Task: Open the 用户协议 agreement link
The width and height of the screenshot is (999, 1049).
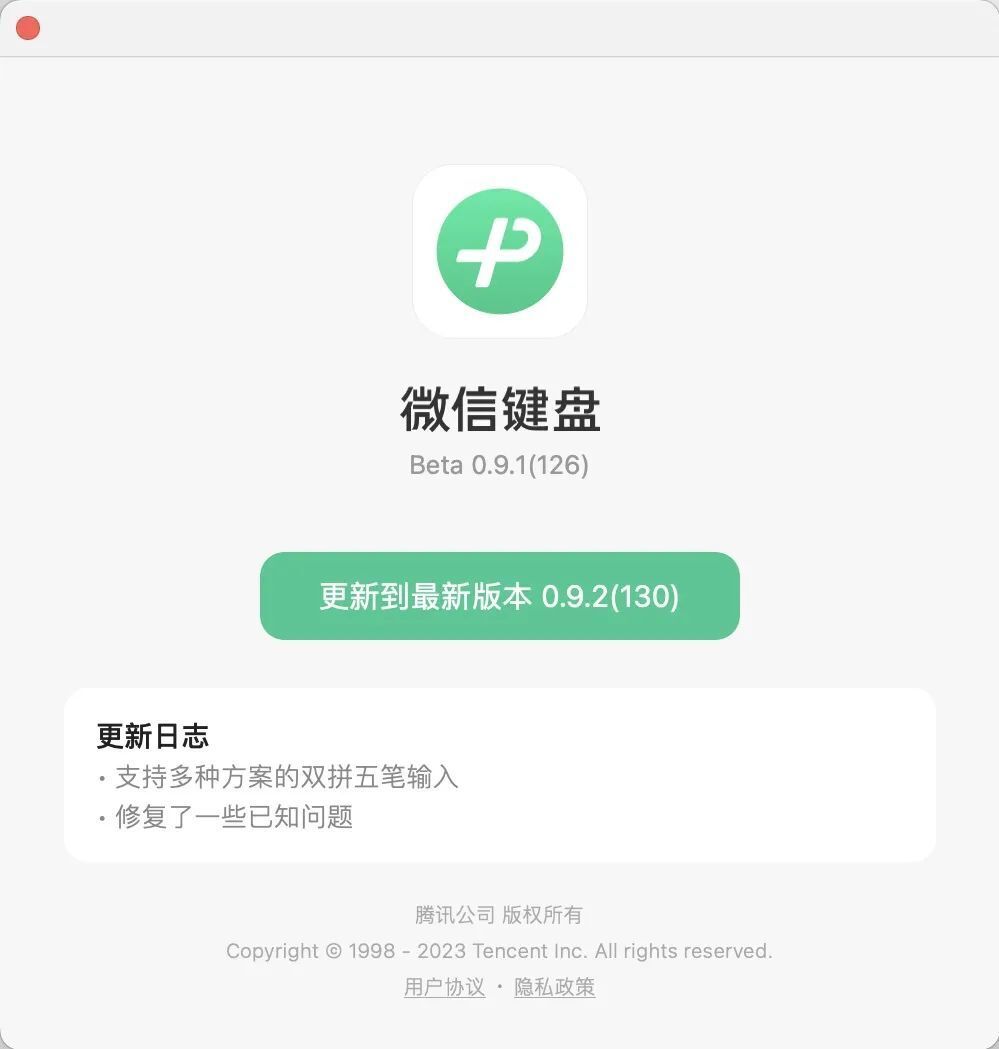Action: (x=443, y=987)
